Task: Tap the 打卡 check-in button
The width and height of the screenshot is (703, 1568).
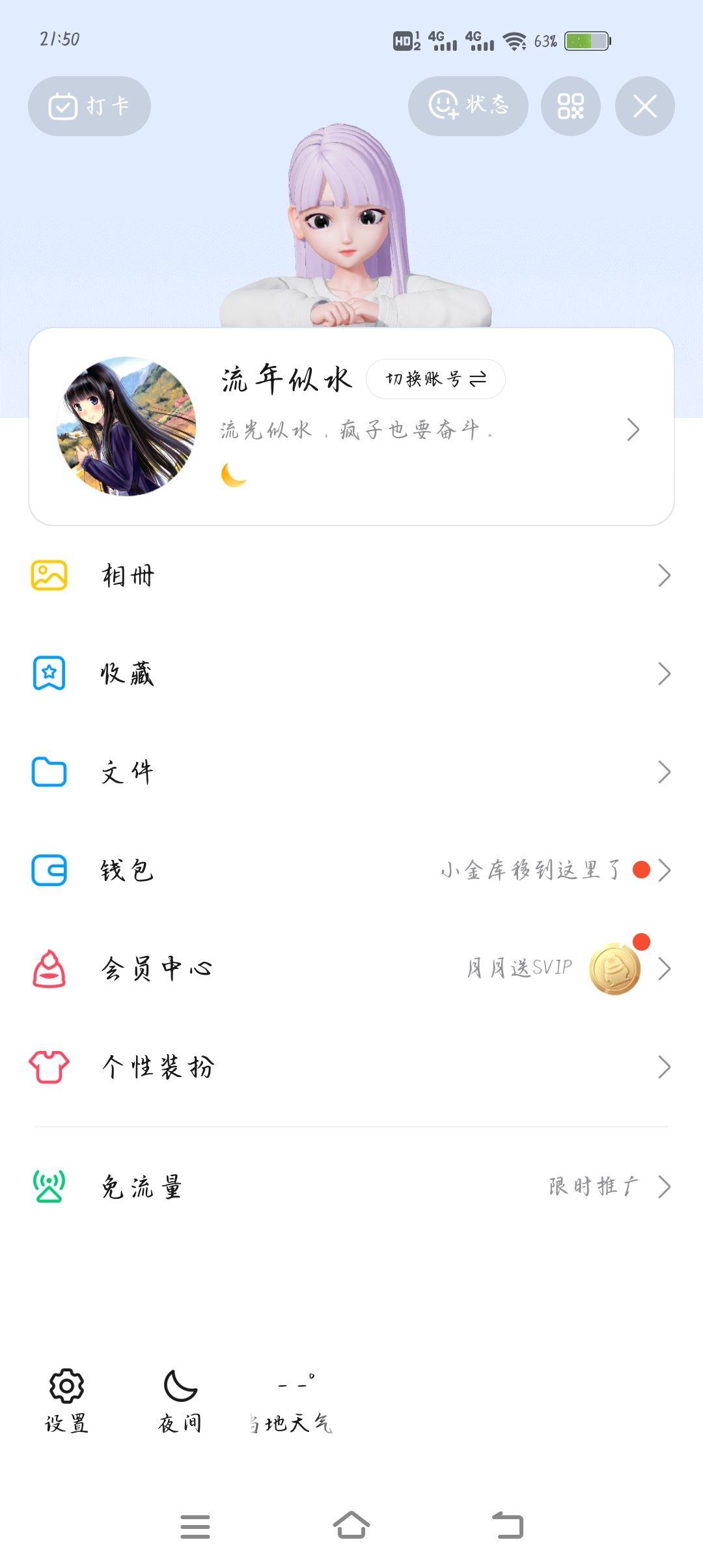Action: [x=89, y=106]
